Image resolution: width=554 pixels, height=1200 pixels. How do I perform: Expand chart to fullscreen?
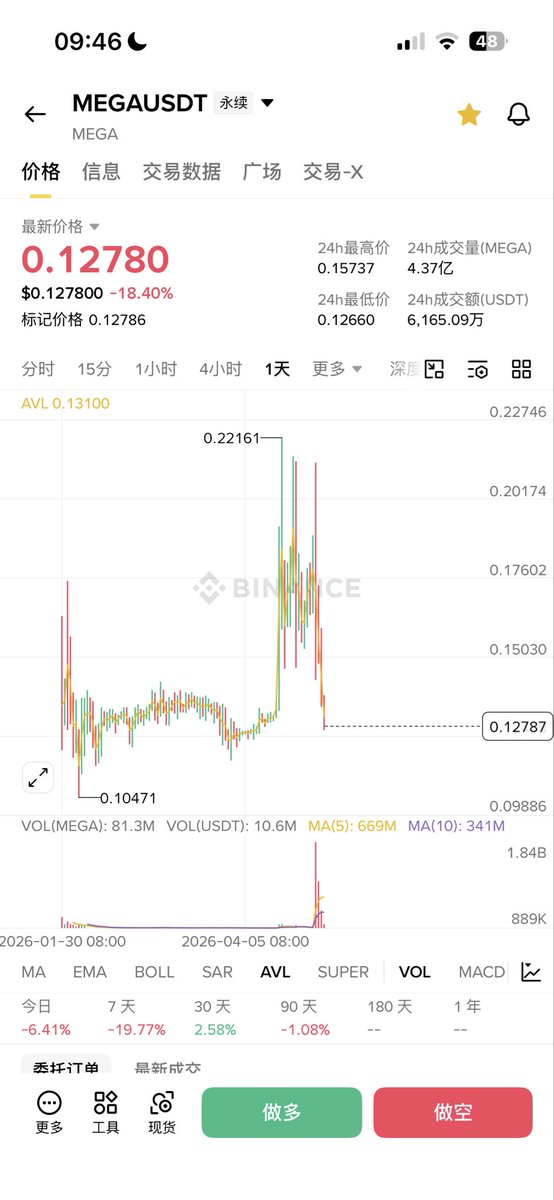tap(39, 777)
